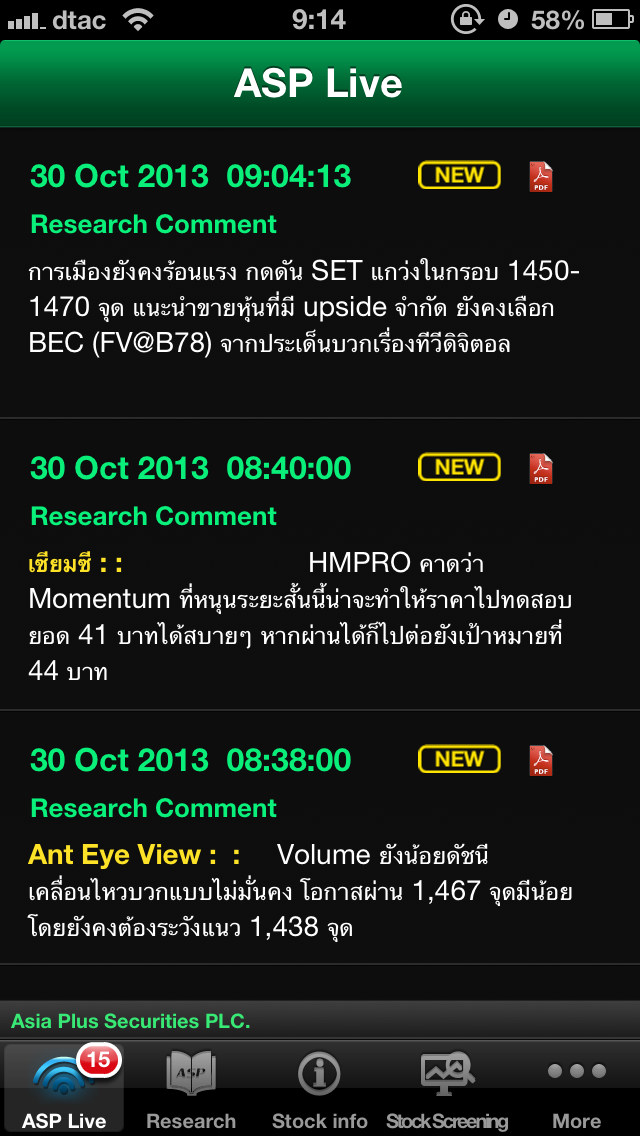Show the More tab options

(577, 1088)
